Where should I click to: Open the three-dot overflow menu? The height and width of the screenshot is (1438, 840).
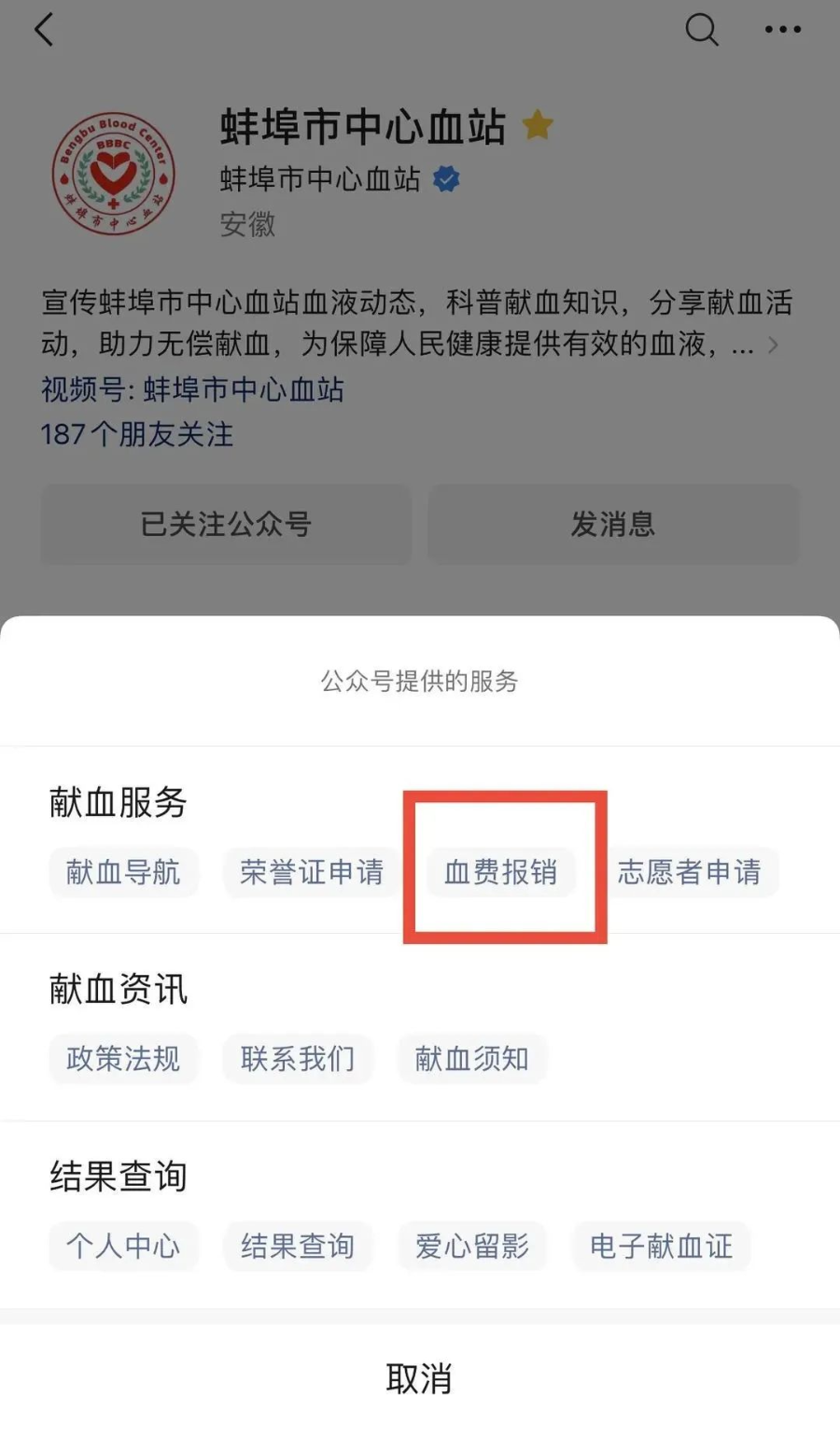(782, 30)
